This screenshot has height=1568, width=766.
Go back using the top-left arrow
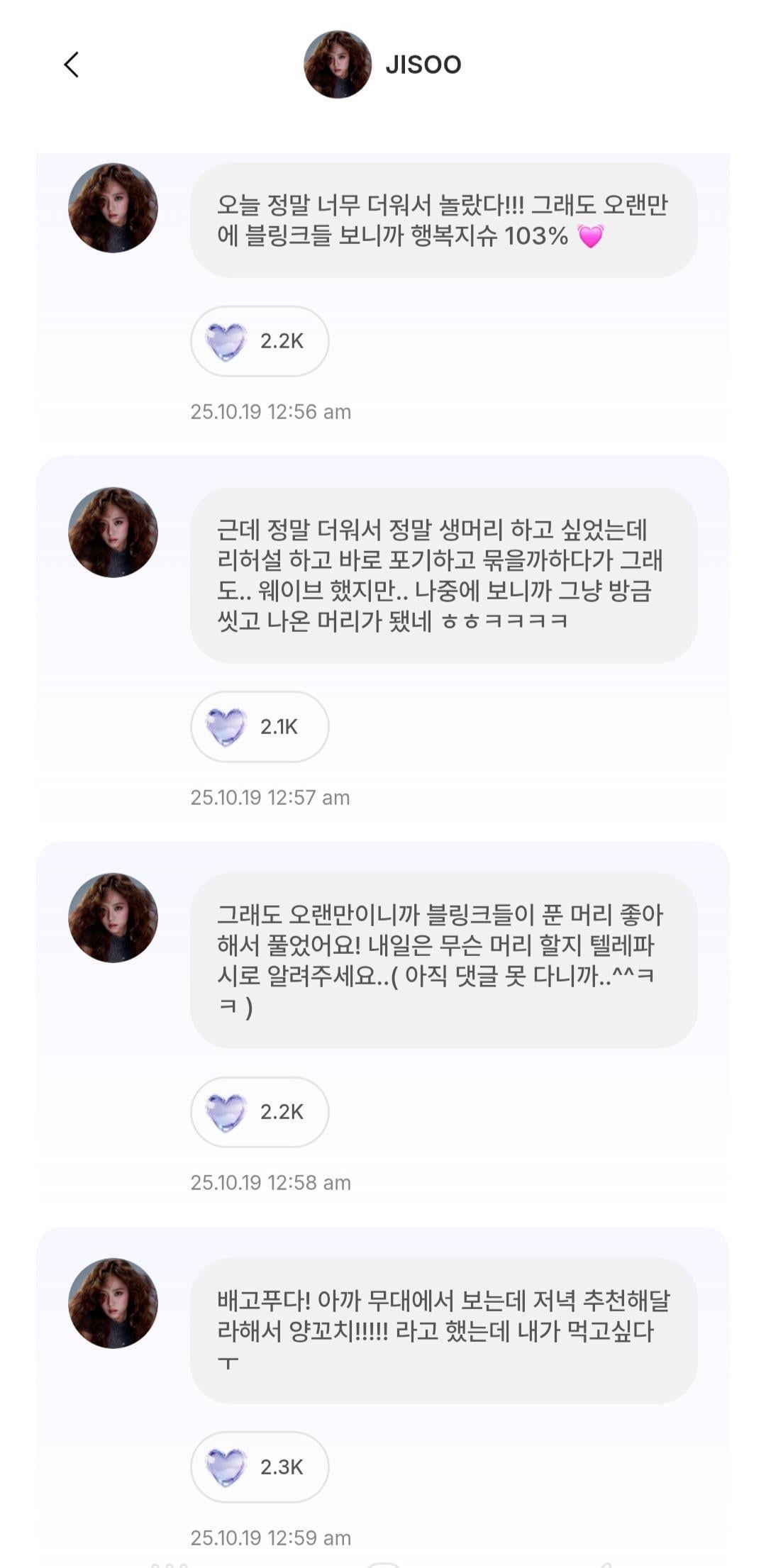click(71, 65)
